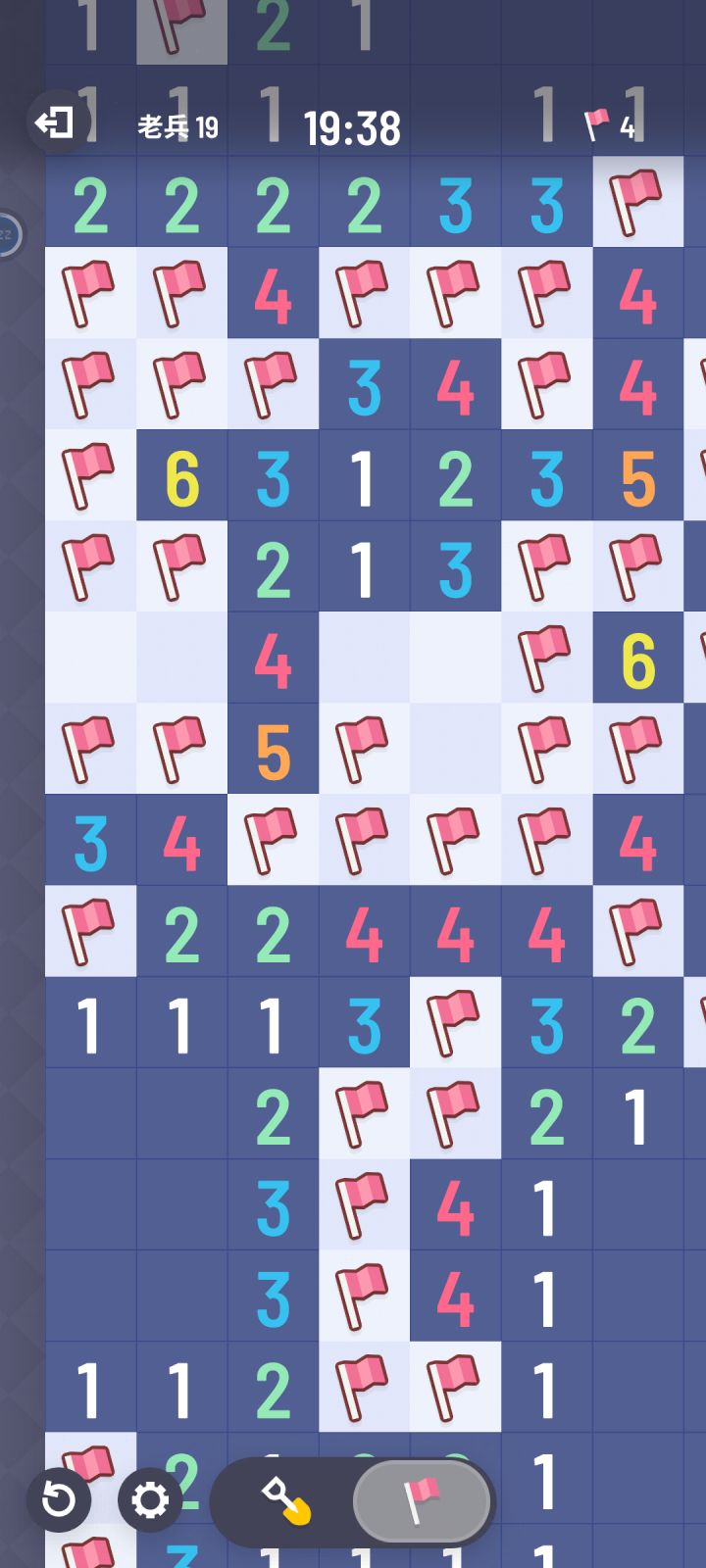706x1568 pixels.
Task: Exit the game with the leave icon
Action: click(x=57, y=122)
